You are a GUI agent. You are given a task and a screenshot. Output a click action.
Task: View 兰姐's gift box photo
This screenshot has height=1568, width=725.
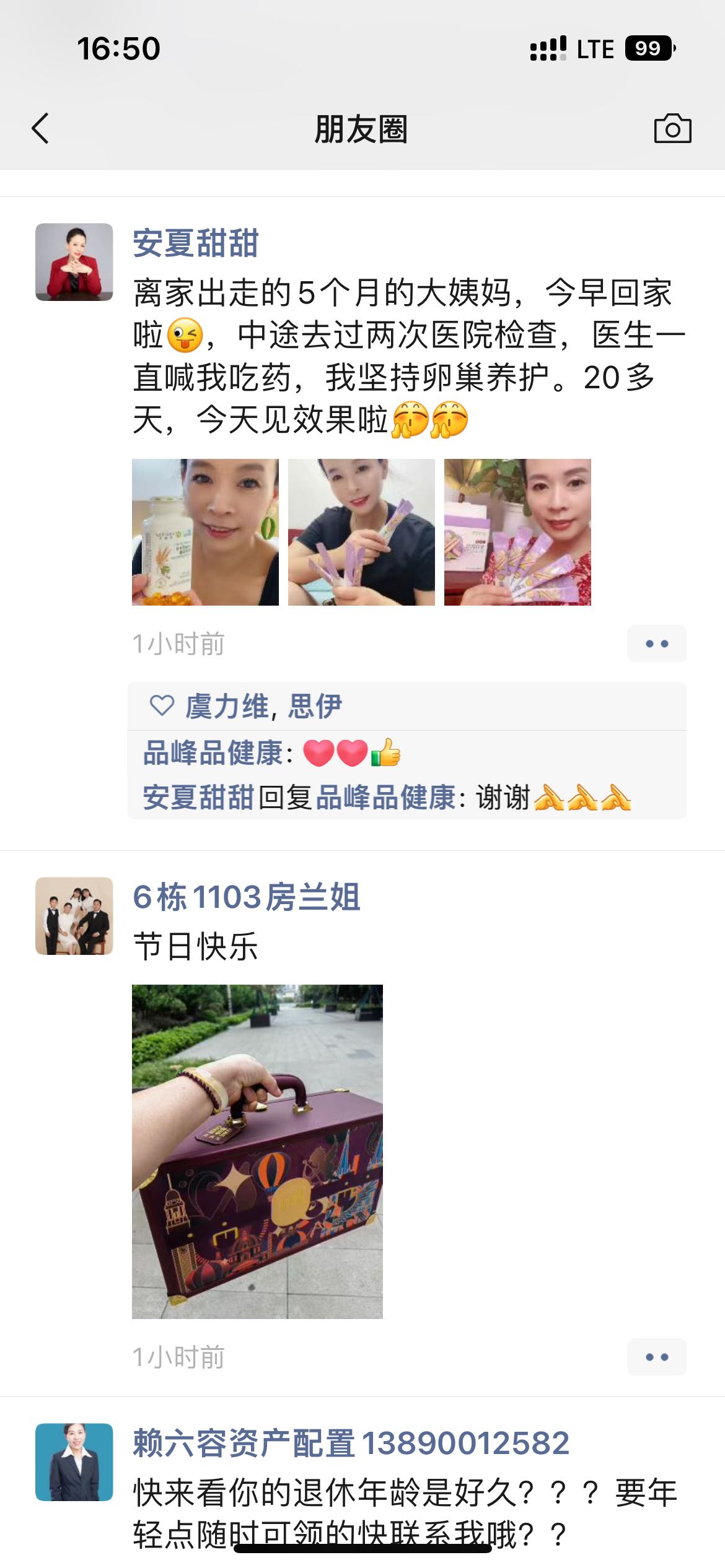coord(257,1152)
